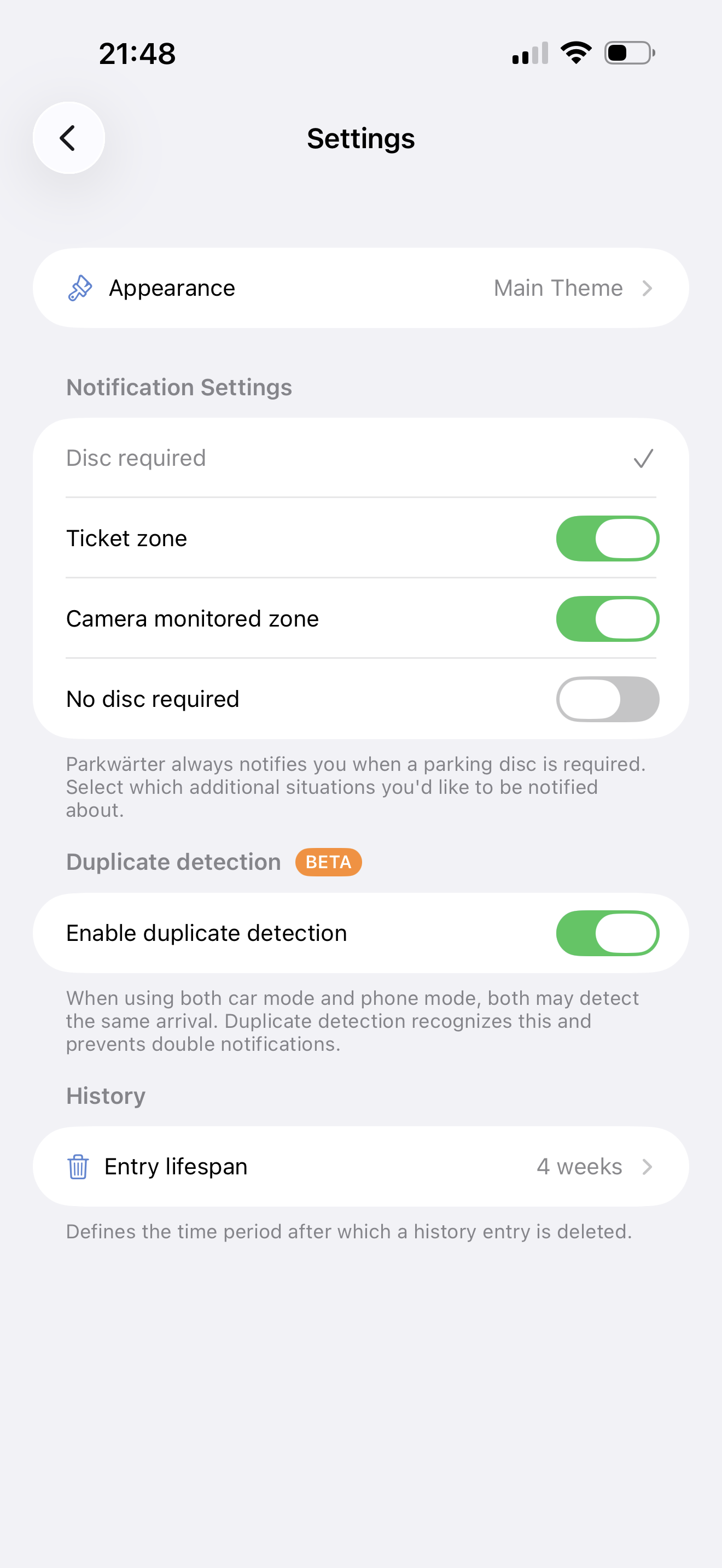
Task: Open Entry lifespan options
Action: click(360, 1167)
